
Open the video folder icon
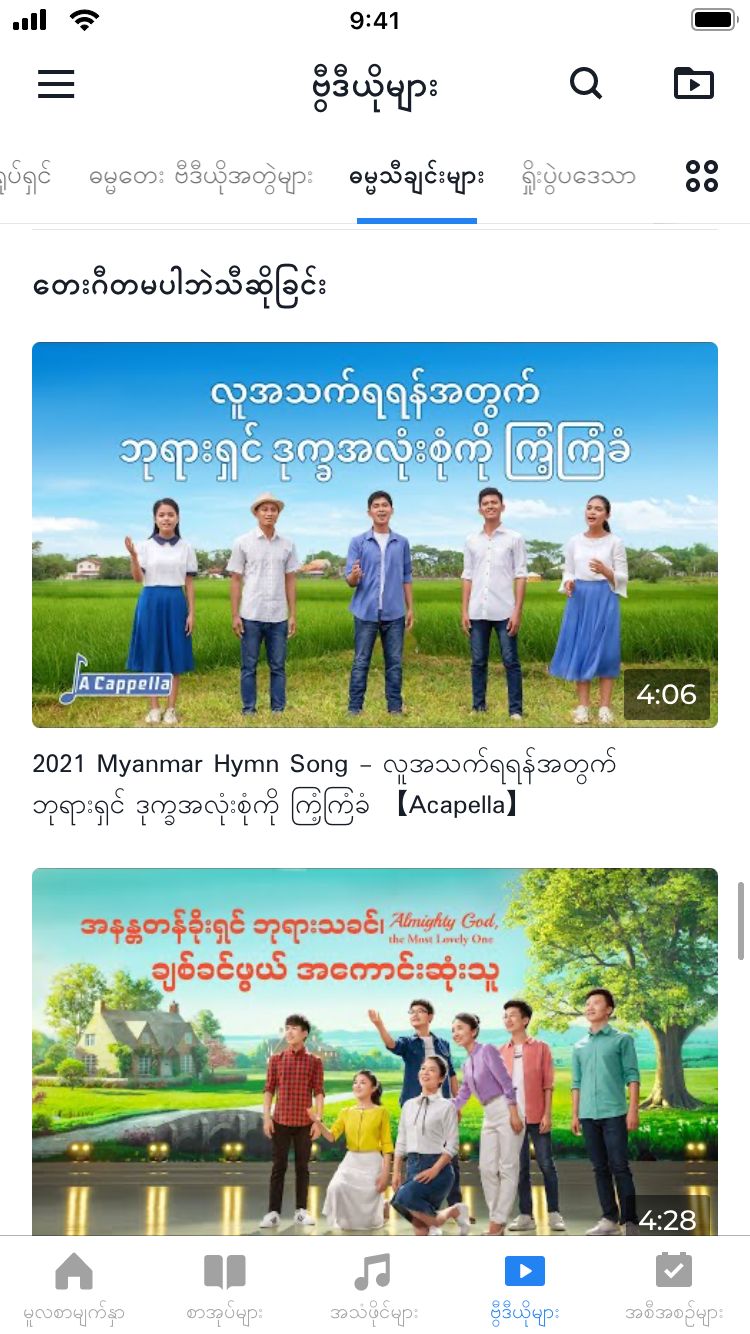pos(694,84)
